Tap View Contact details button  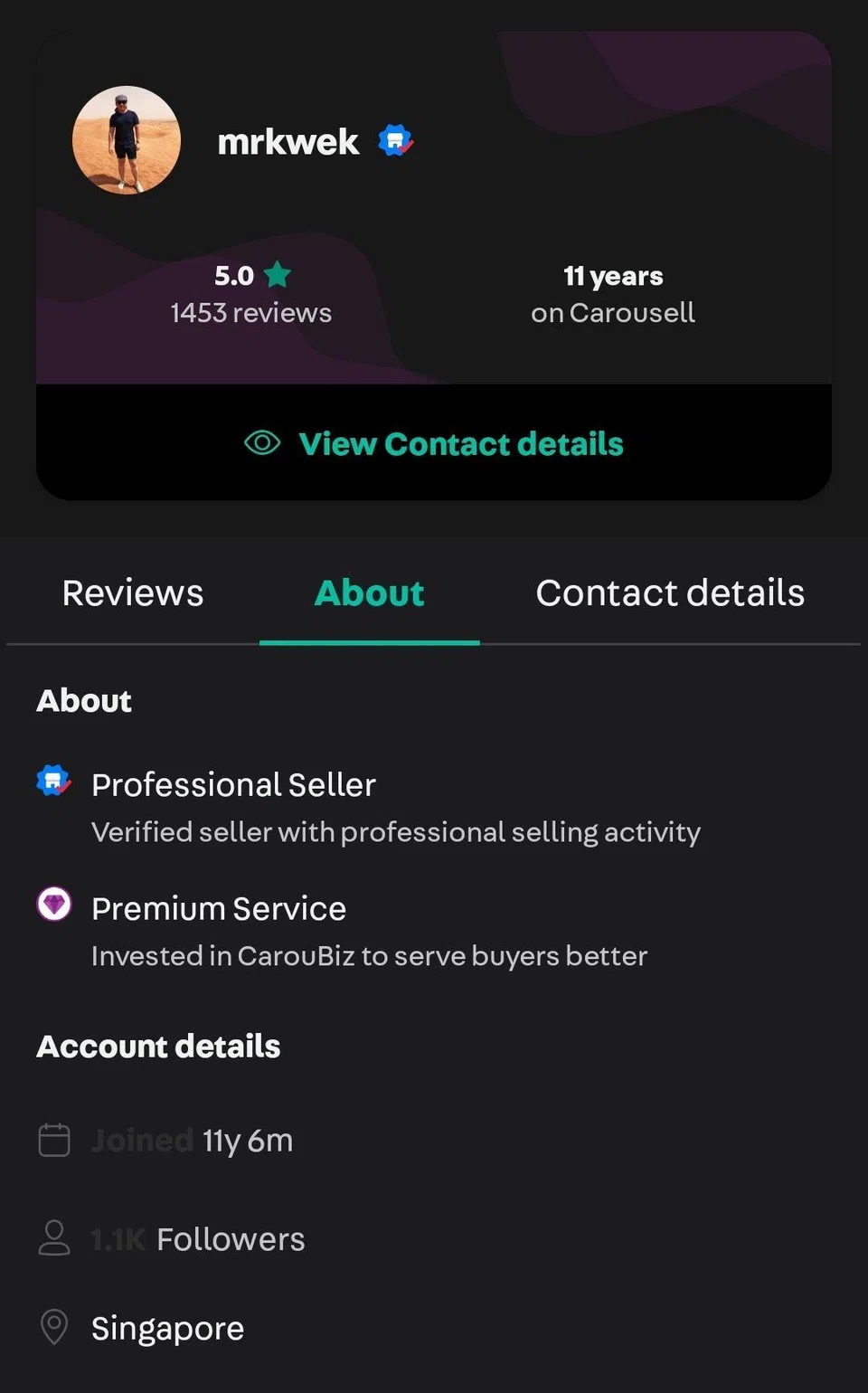coord(434,443)
